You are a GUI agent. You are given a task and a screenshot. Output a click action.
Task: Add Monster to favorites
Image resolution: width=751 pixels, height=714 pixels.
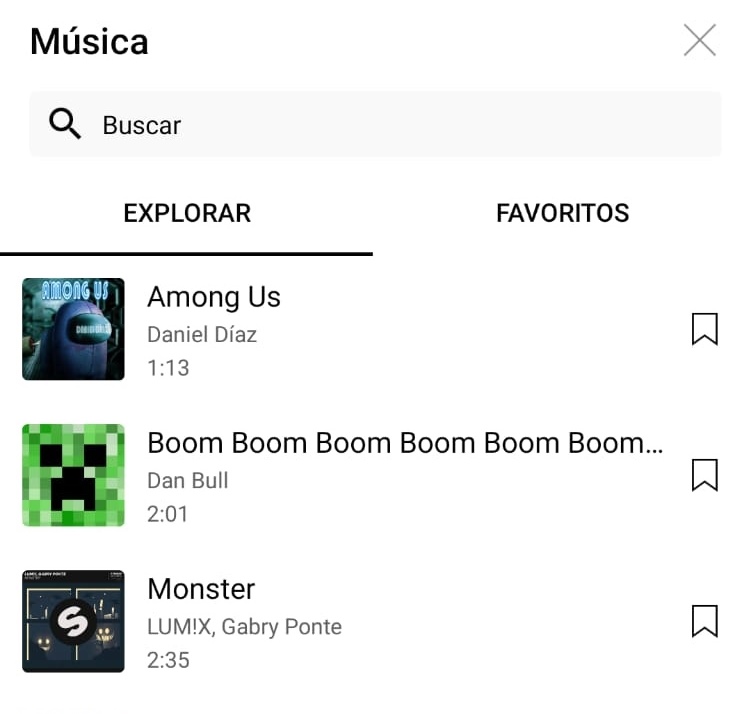pyautogui.click(x=705, y=621)
